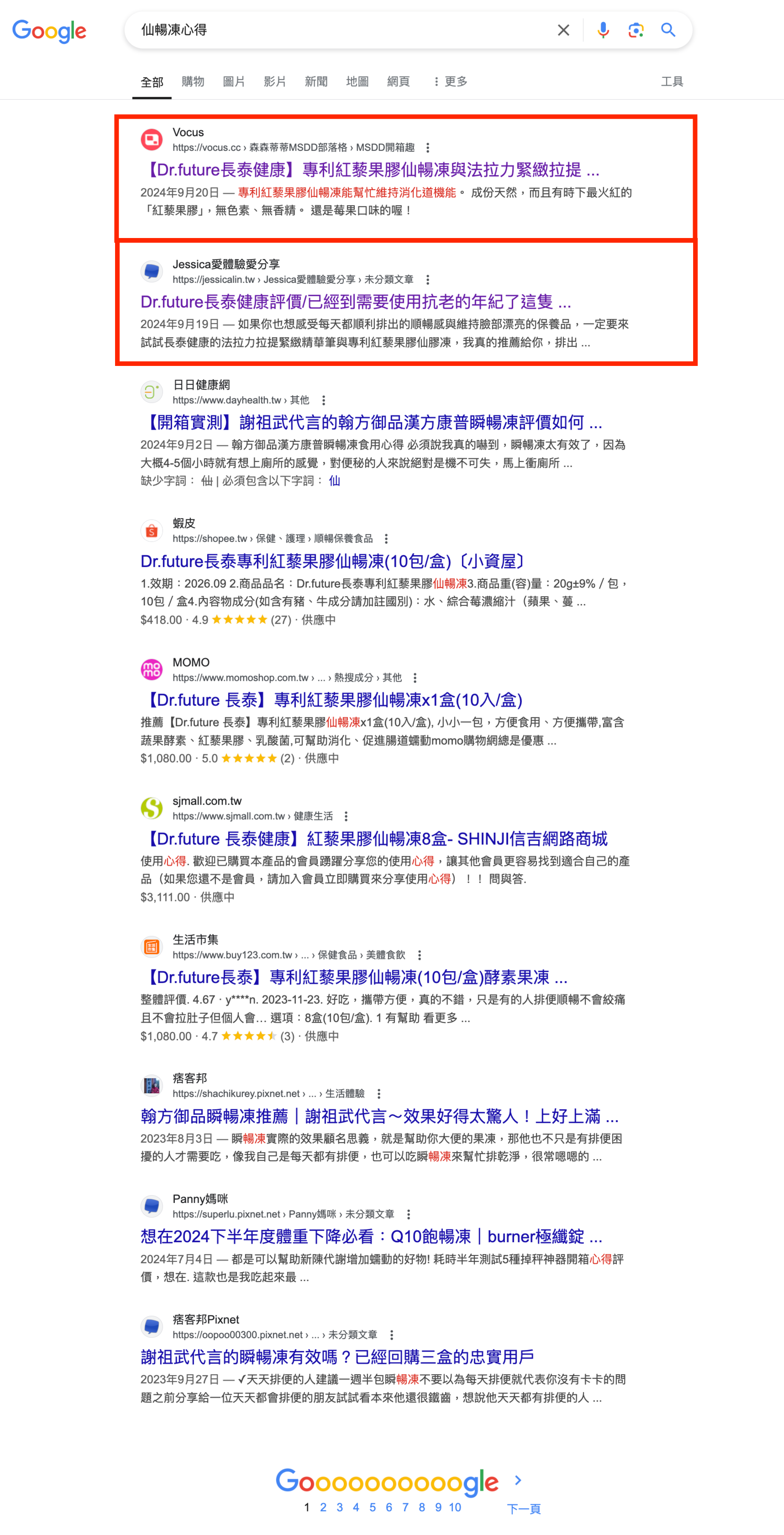Screen dimensions: 784x1535
Task: Switch to the 影片 tab
Action: (274, 82)
